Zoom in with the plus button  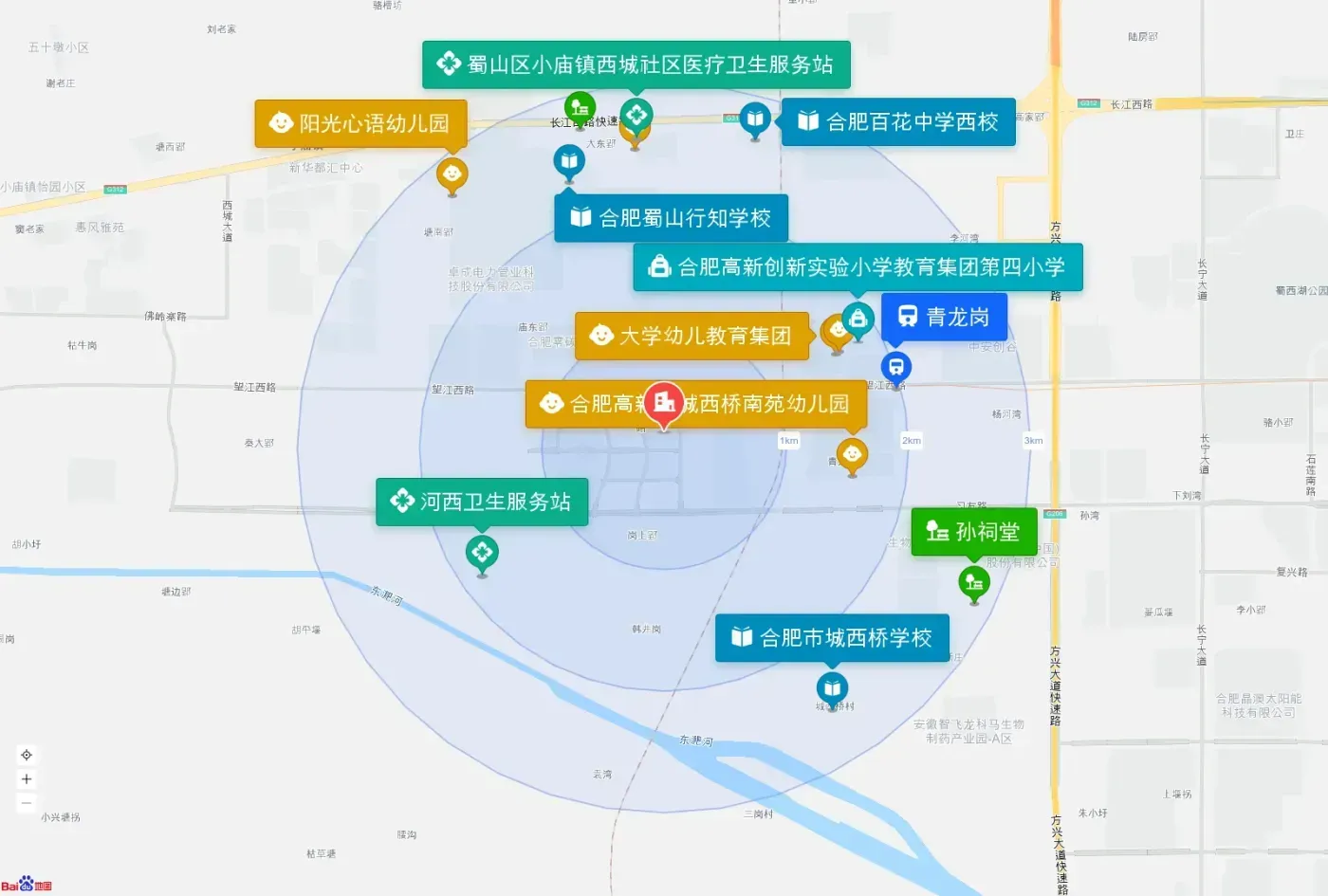coord(27,779)
